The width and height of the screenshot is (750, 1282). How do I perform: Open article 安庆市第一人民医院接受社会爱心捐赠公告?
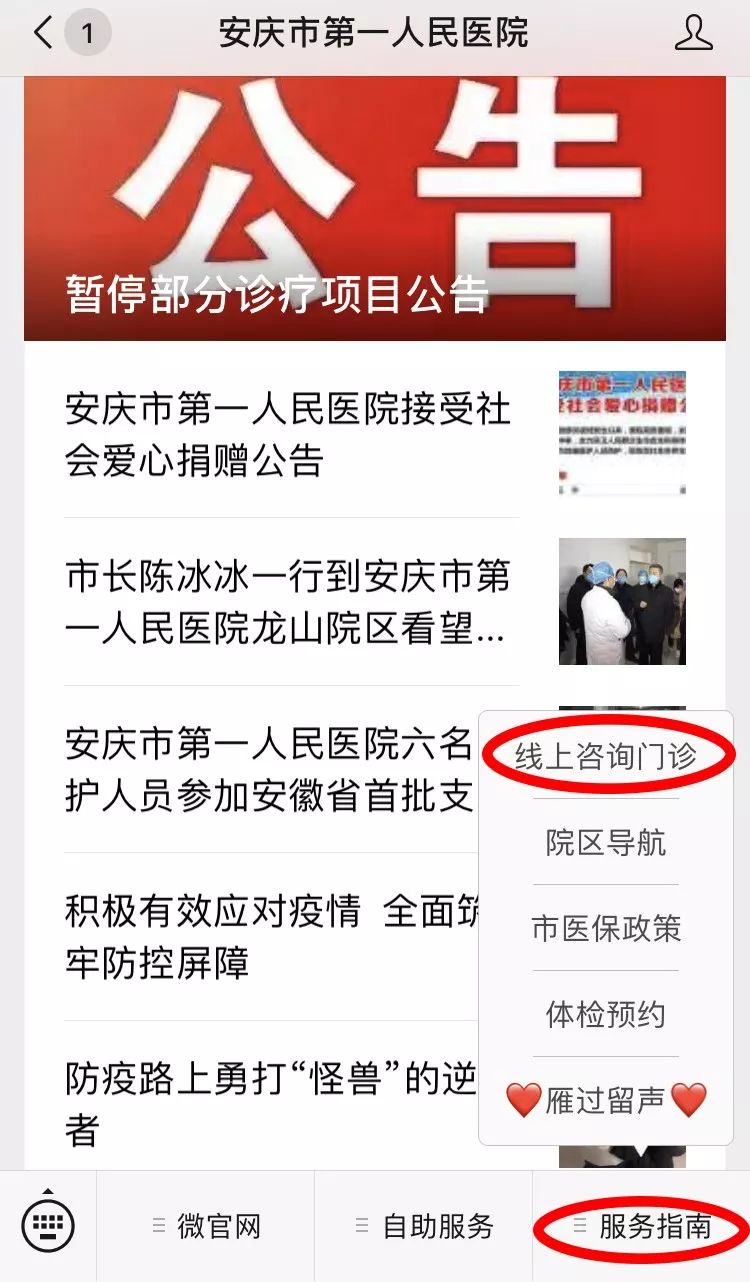[290, 434]
